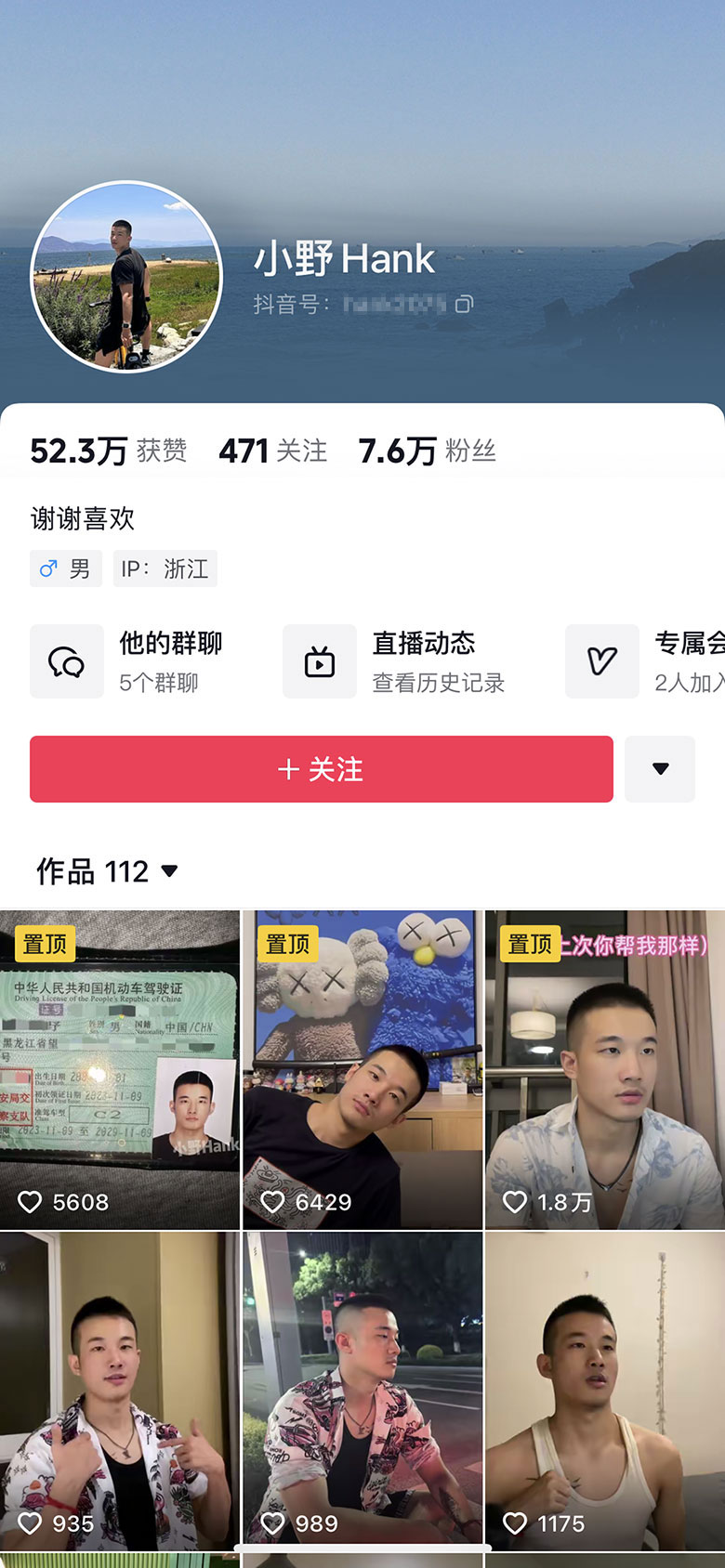Open the profile avatar picture
Screen dimensions: 725x1568
(126, 277)
